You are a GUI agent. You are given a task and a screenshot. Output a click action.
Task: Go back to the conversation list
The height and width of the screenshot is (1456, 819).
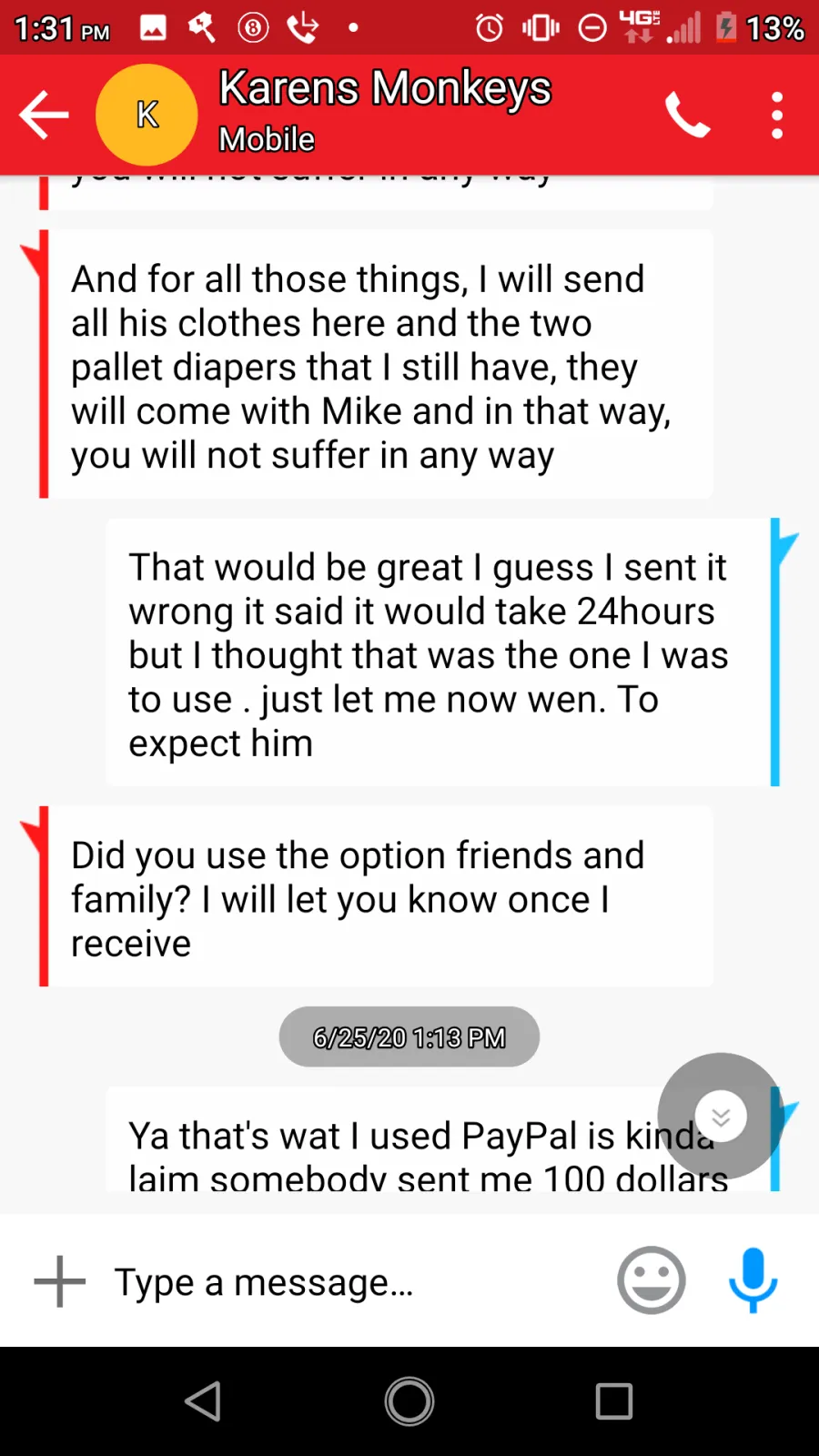(44, 115)
